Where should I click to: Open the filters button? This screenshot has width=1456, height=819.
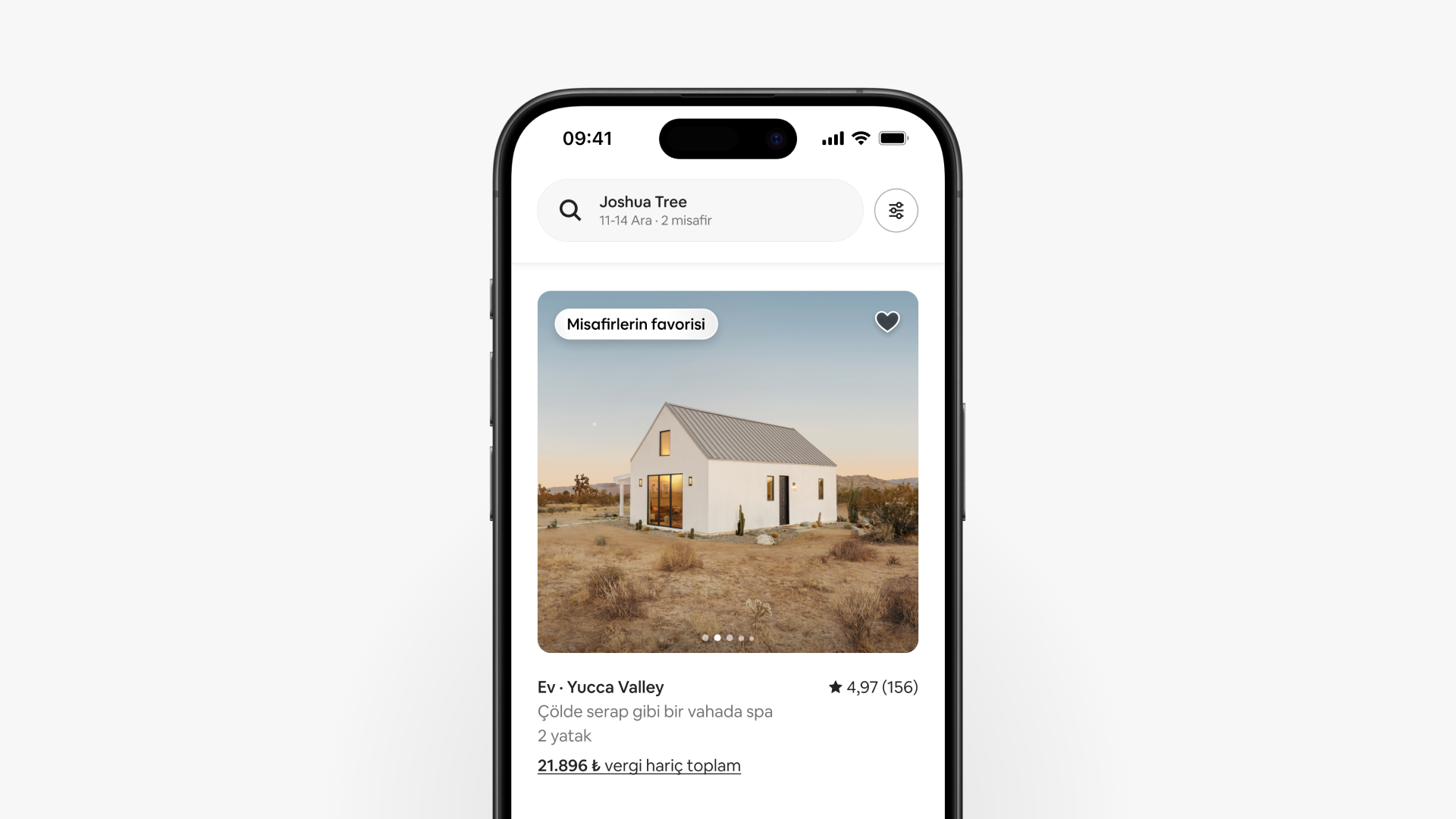tap(896, 210)
